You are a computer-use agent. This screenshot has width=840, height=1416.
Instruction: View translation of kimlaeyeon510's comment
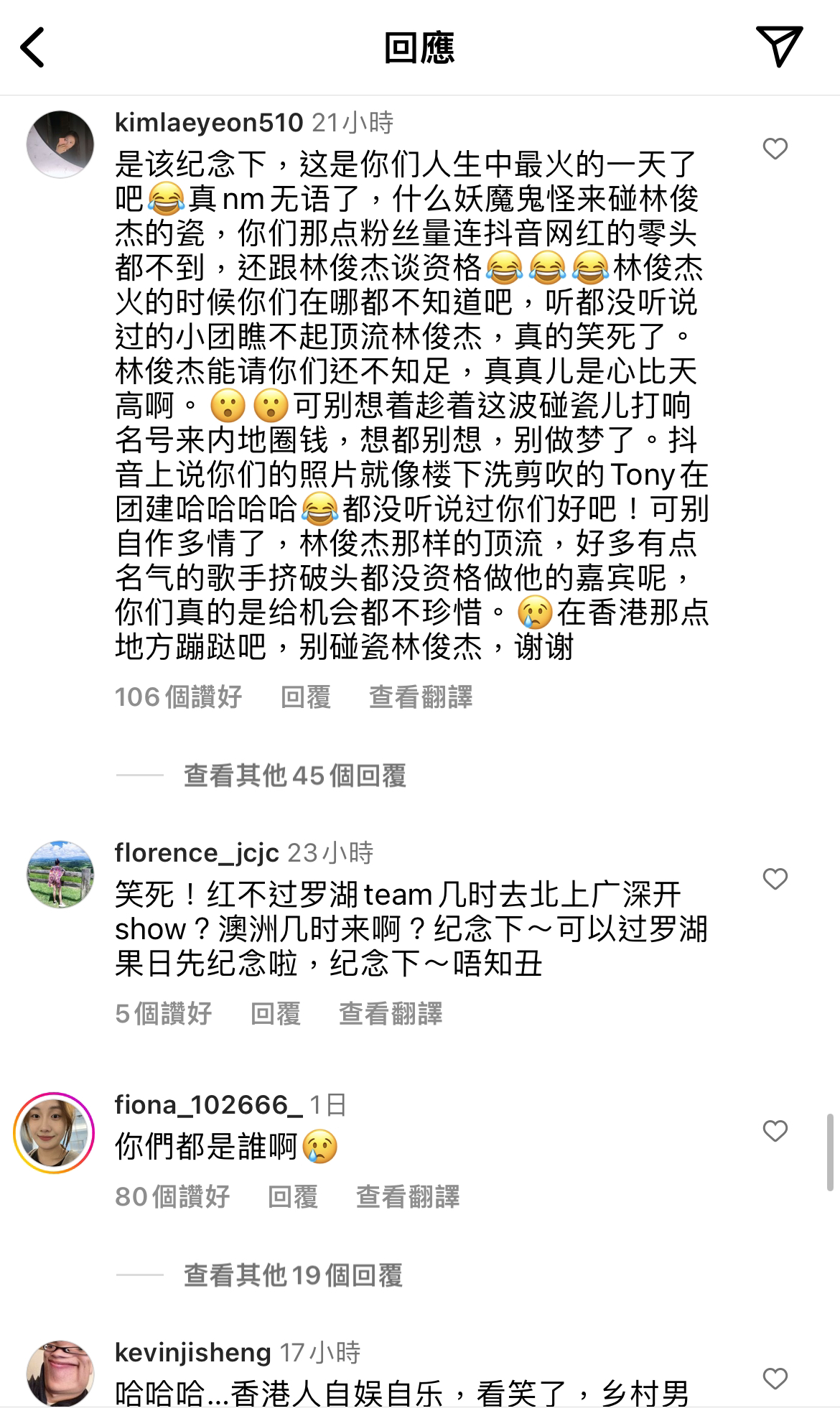tap(421, 697)
